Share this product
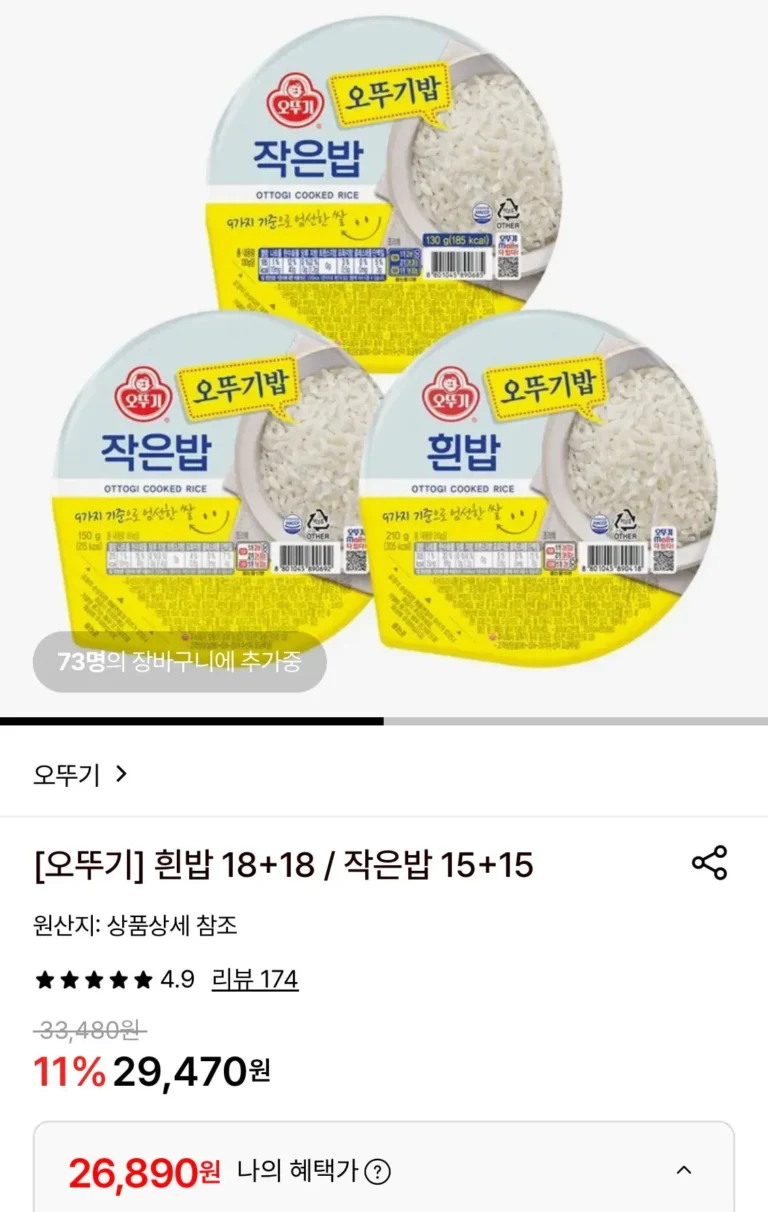768x1212 pixels. tap(709, 863)
